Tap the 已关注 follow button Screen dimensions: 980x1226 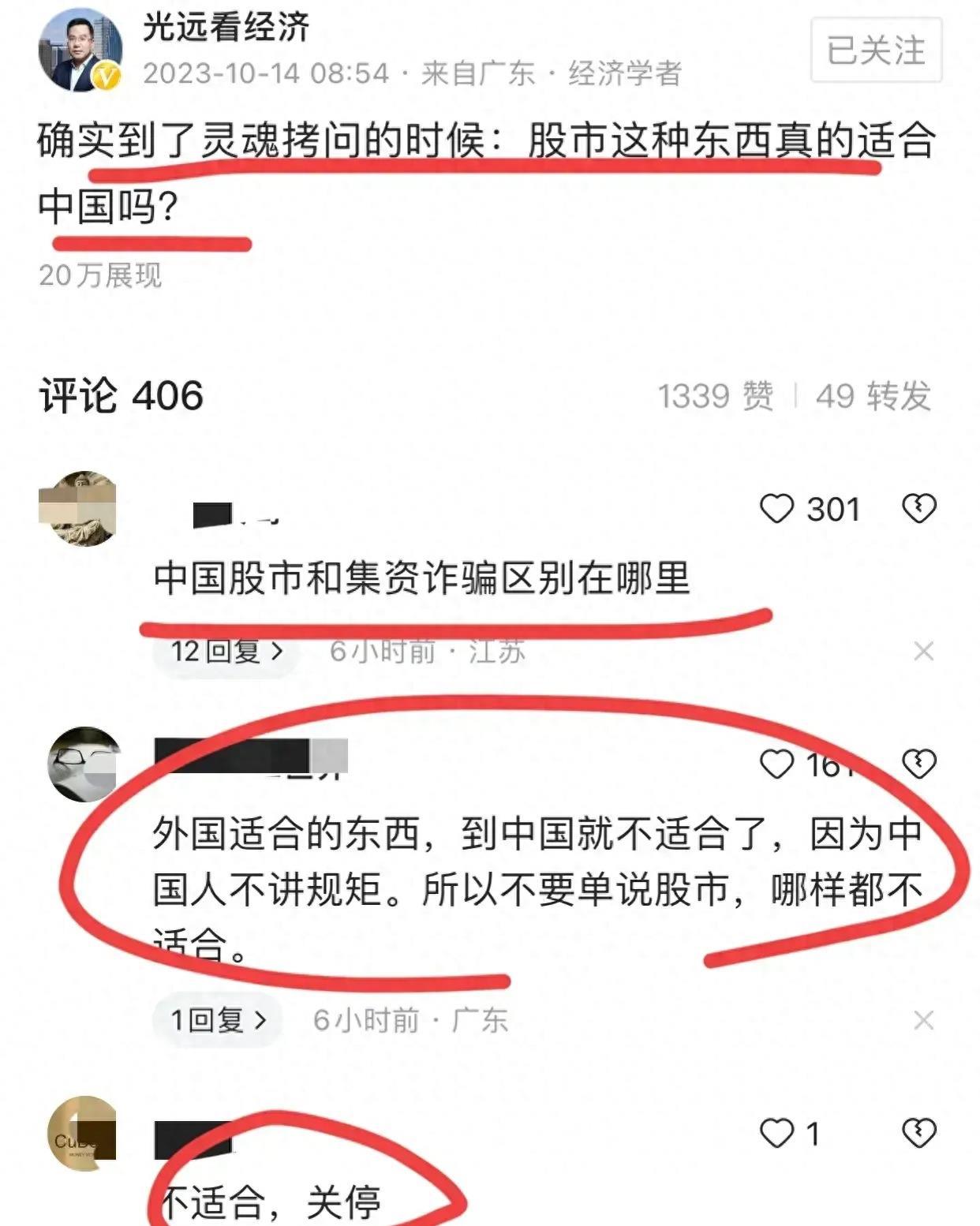(x=876, y=50)
